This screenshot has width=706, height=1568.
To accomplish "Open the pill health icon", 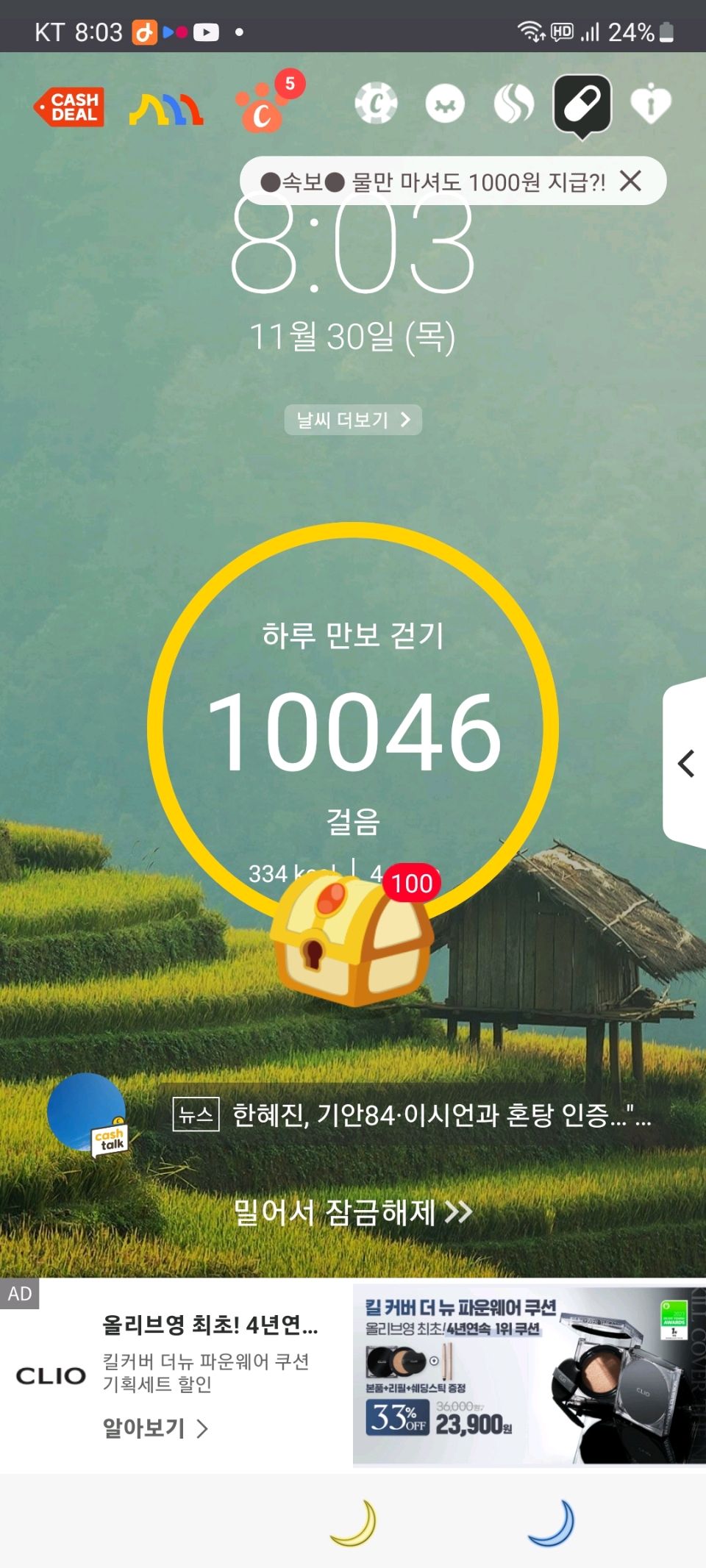I will coord(582,104).
